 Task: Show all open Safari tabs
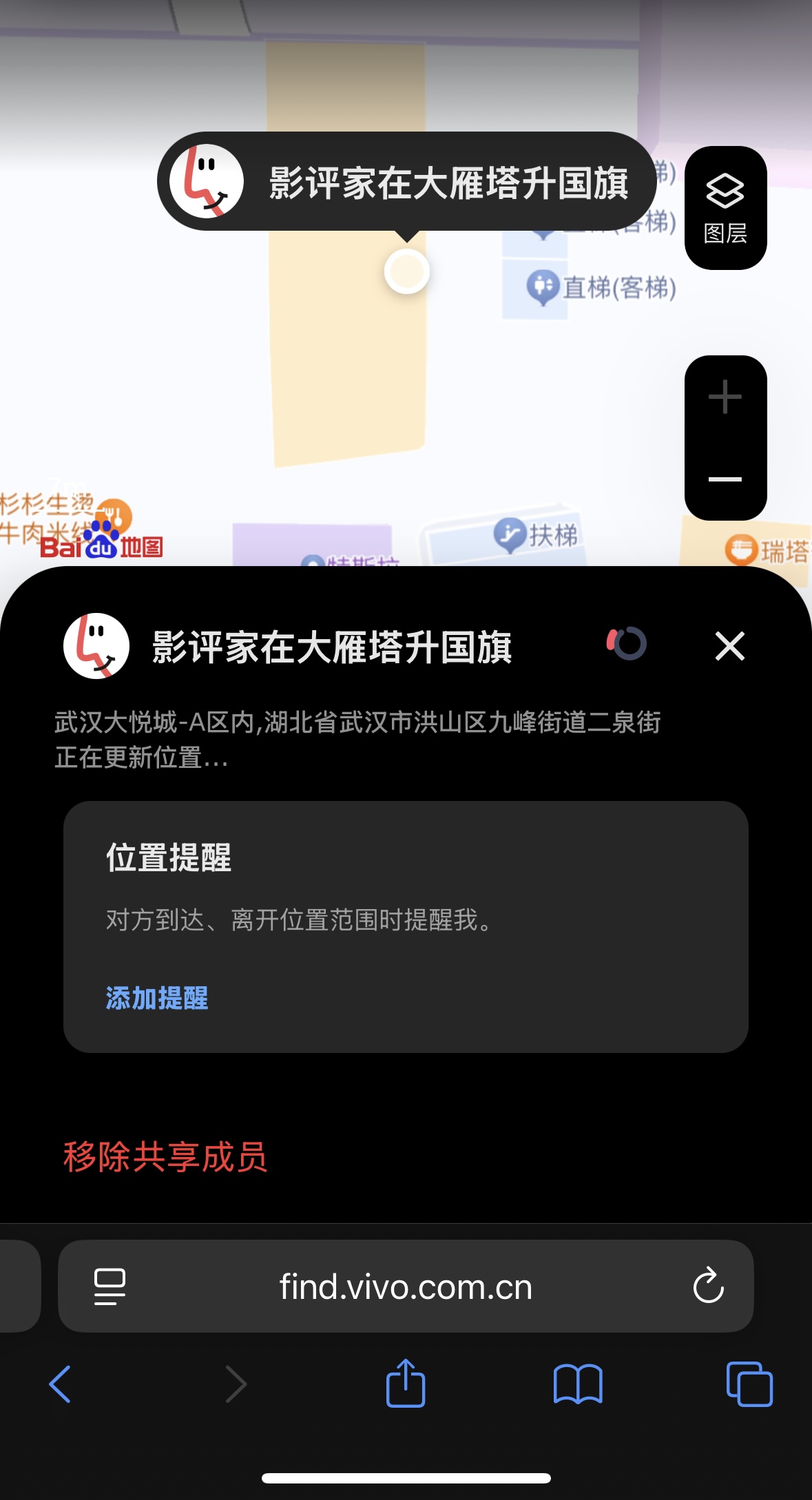point(749,1384)
